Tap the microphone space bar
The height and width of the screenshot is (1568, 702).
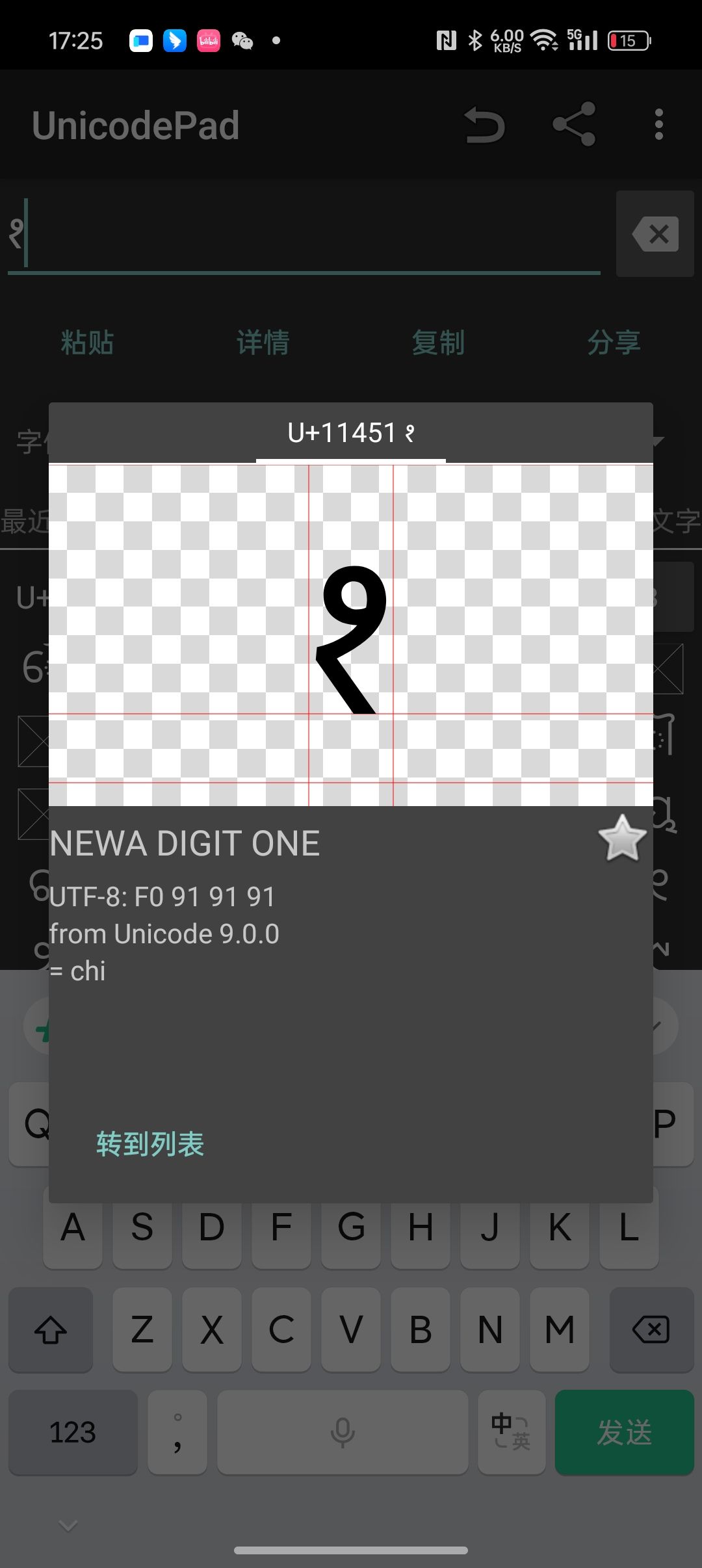[x=343, y=1432]
